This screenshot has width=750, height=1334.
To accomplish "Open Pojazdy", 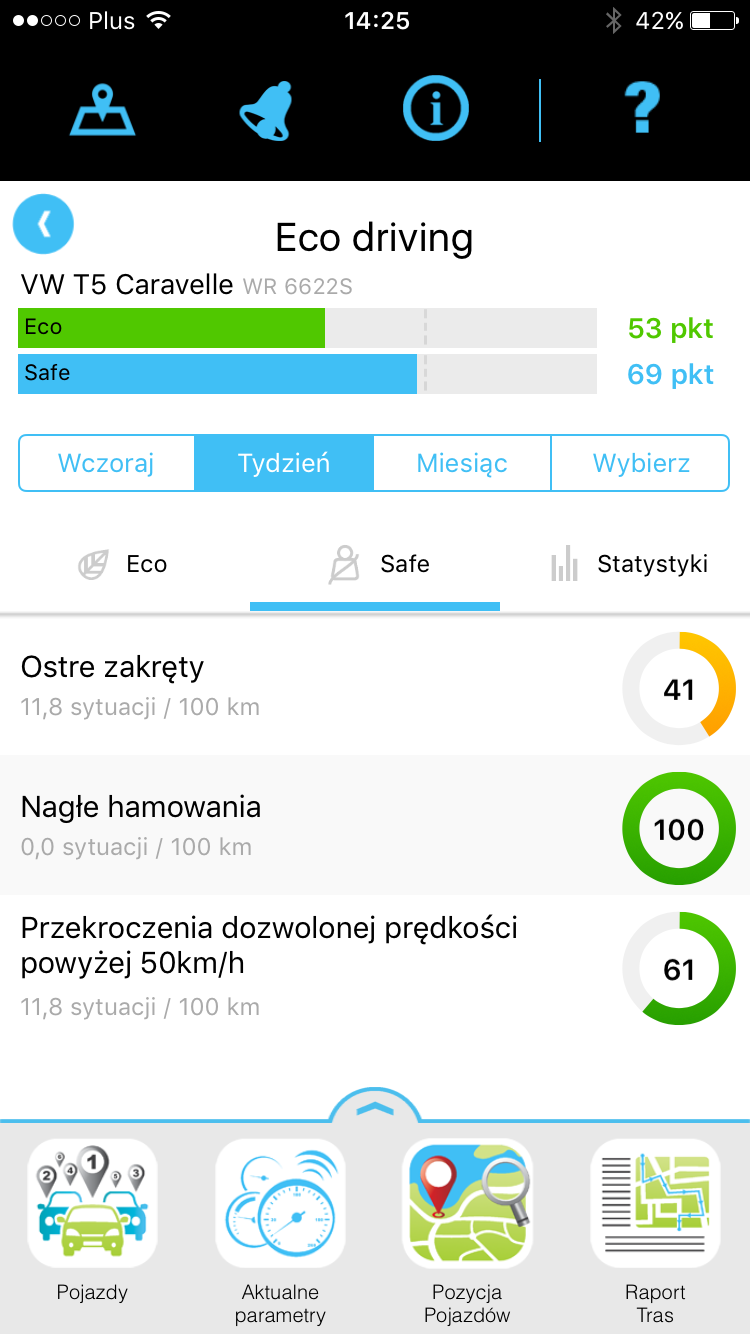I will (92, 1221).
